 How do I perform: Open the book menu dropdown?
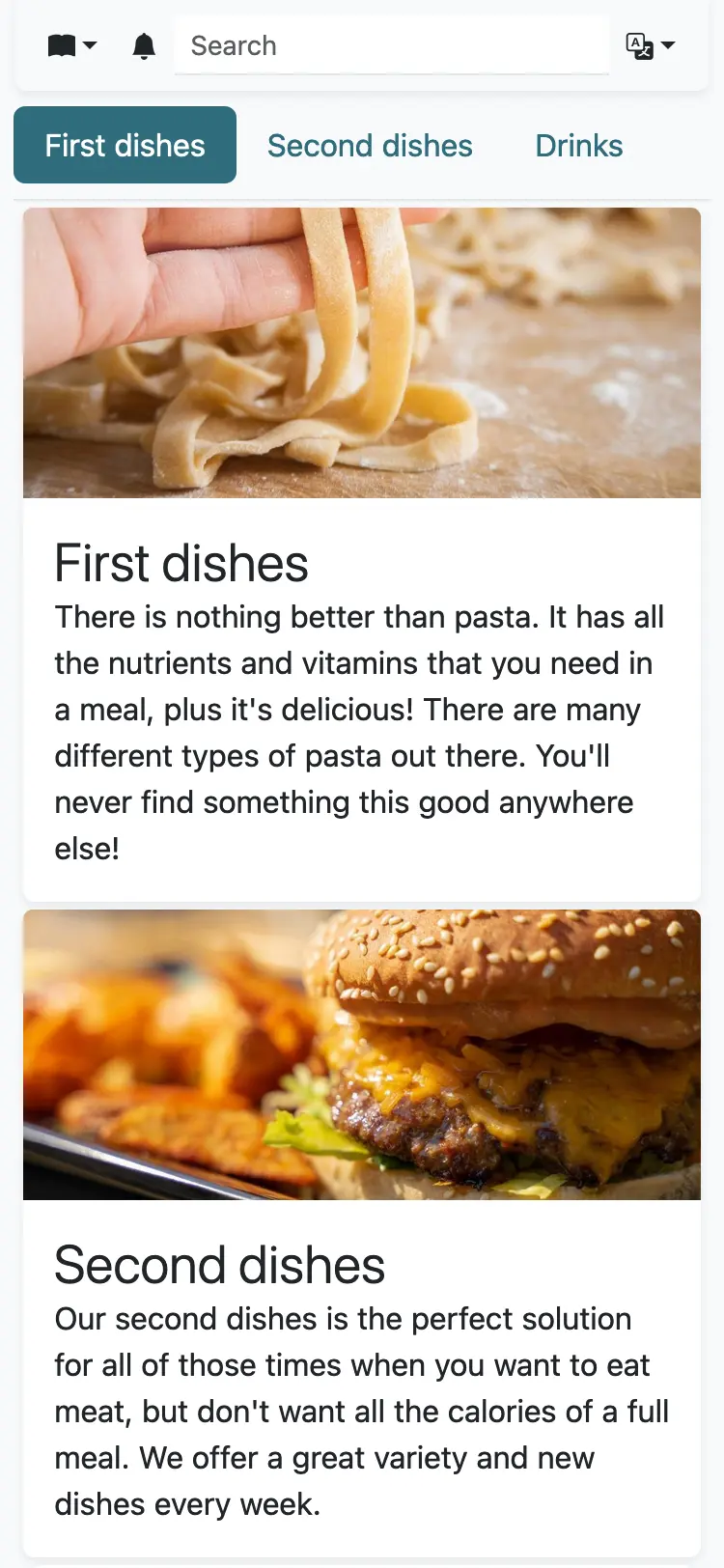click(72, 45)
